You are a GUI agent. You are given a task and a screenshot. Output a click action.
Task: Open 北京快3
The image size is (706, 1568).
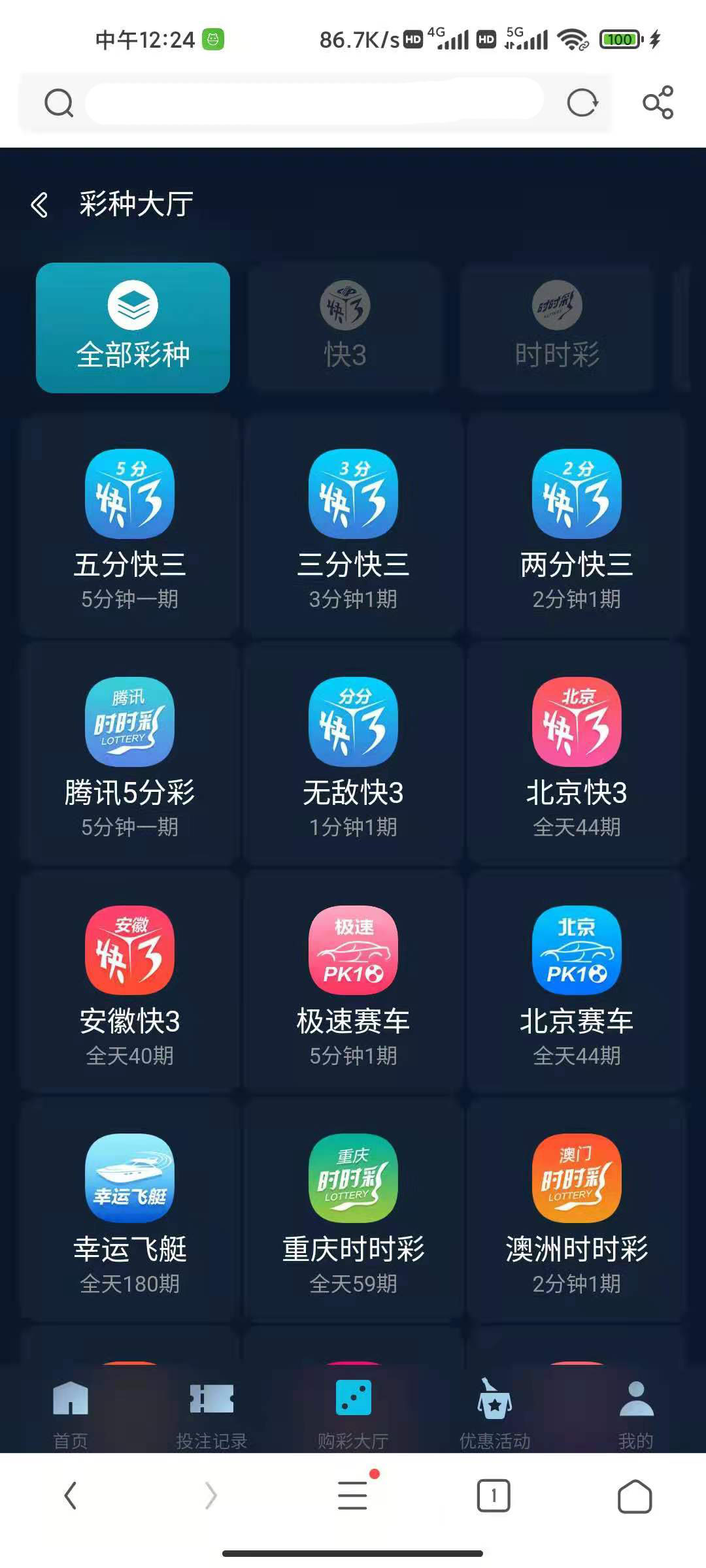click(x=577, y=755)
